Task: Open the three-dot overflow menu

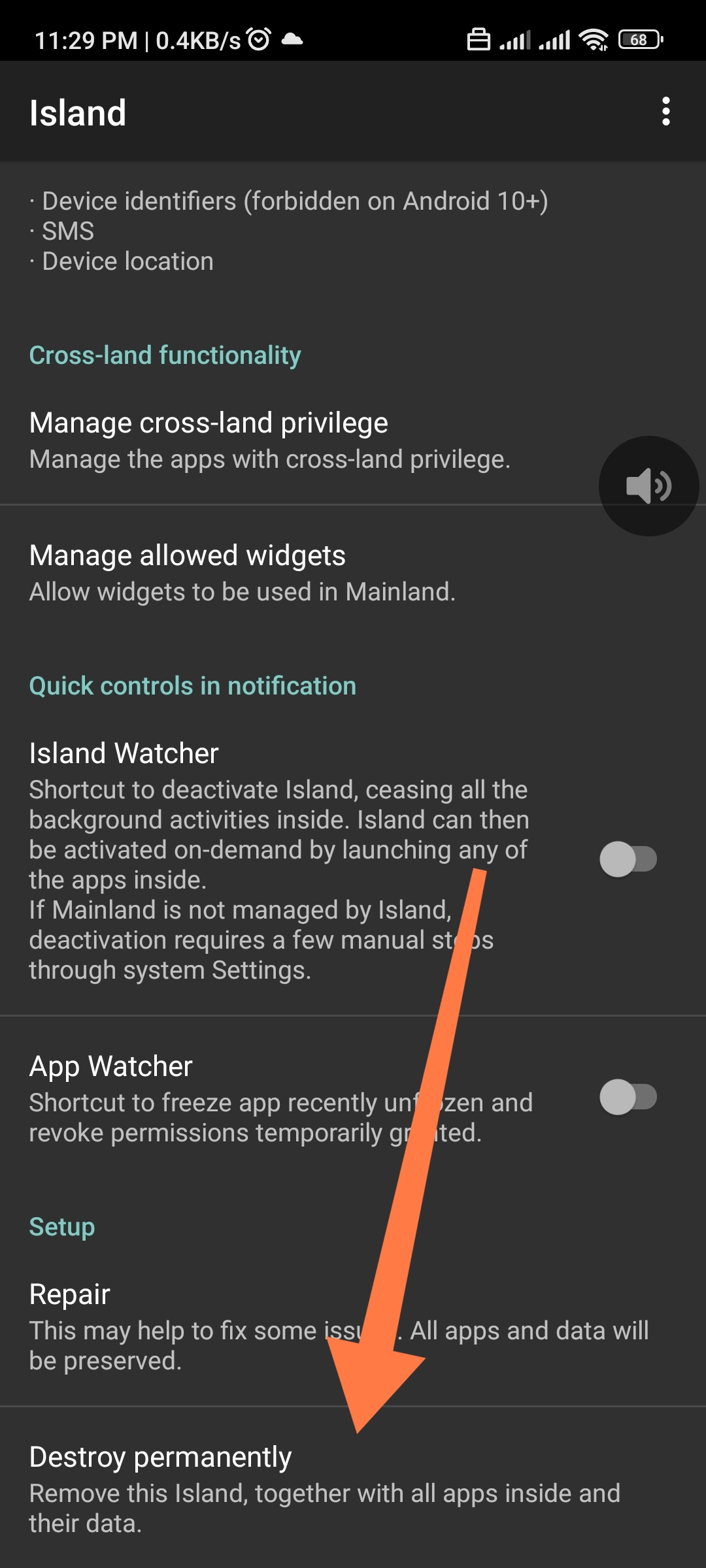Action: (x=665, y=112)
